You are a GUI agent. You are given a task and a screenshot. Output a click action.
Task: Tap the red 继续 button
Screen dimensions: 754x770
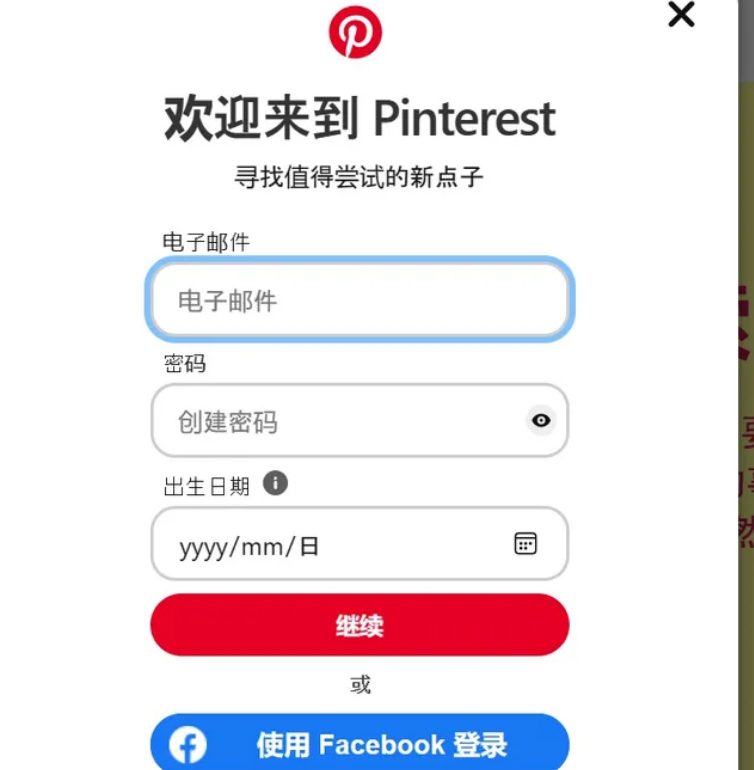click(359, 626)
